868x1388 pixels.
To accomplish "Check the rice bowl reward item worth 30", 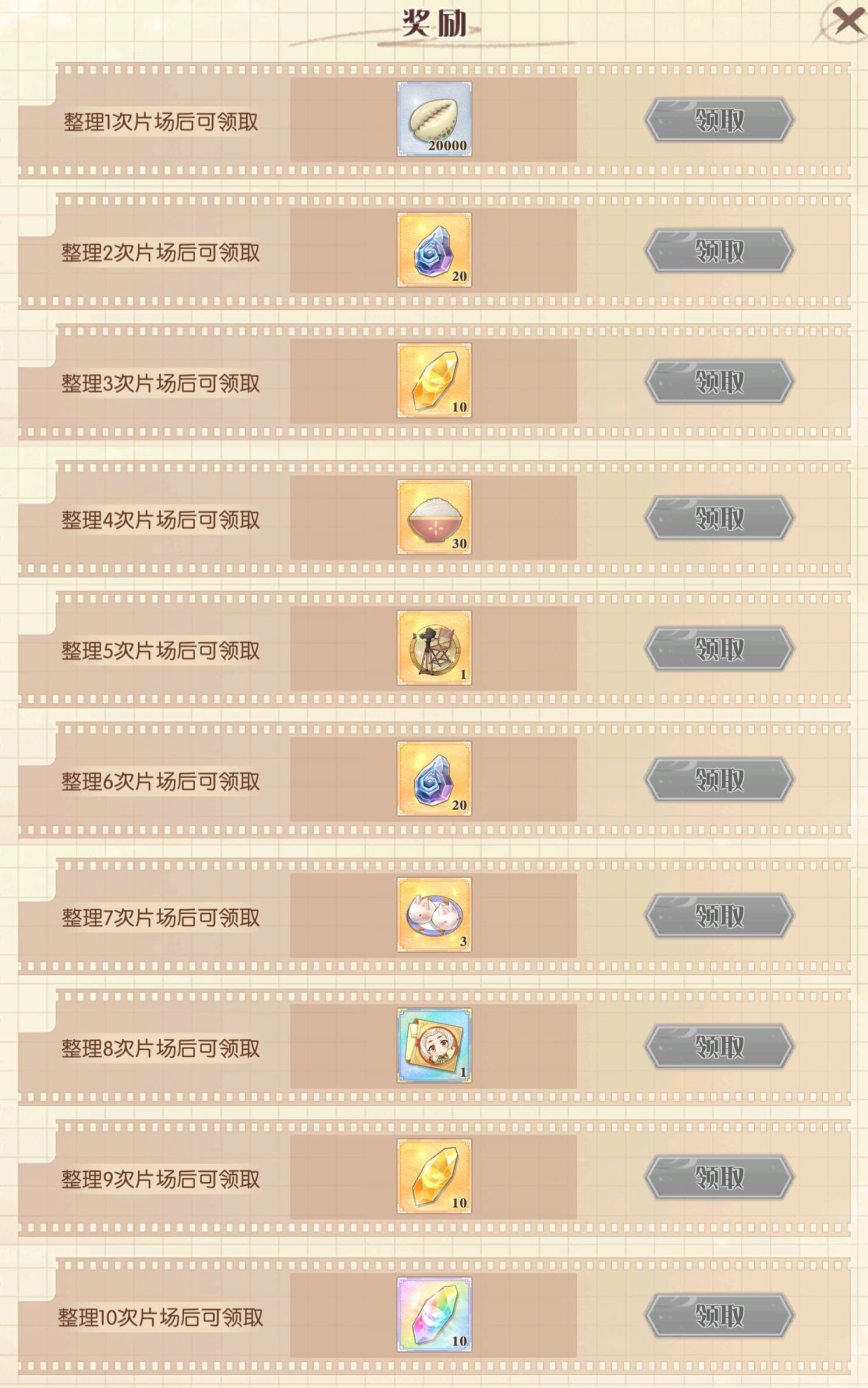I will [434, 517].
